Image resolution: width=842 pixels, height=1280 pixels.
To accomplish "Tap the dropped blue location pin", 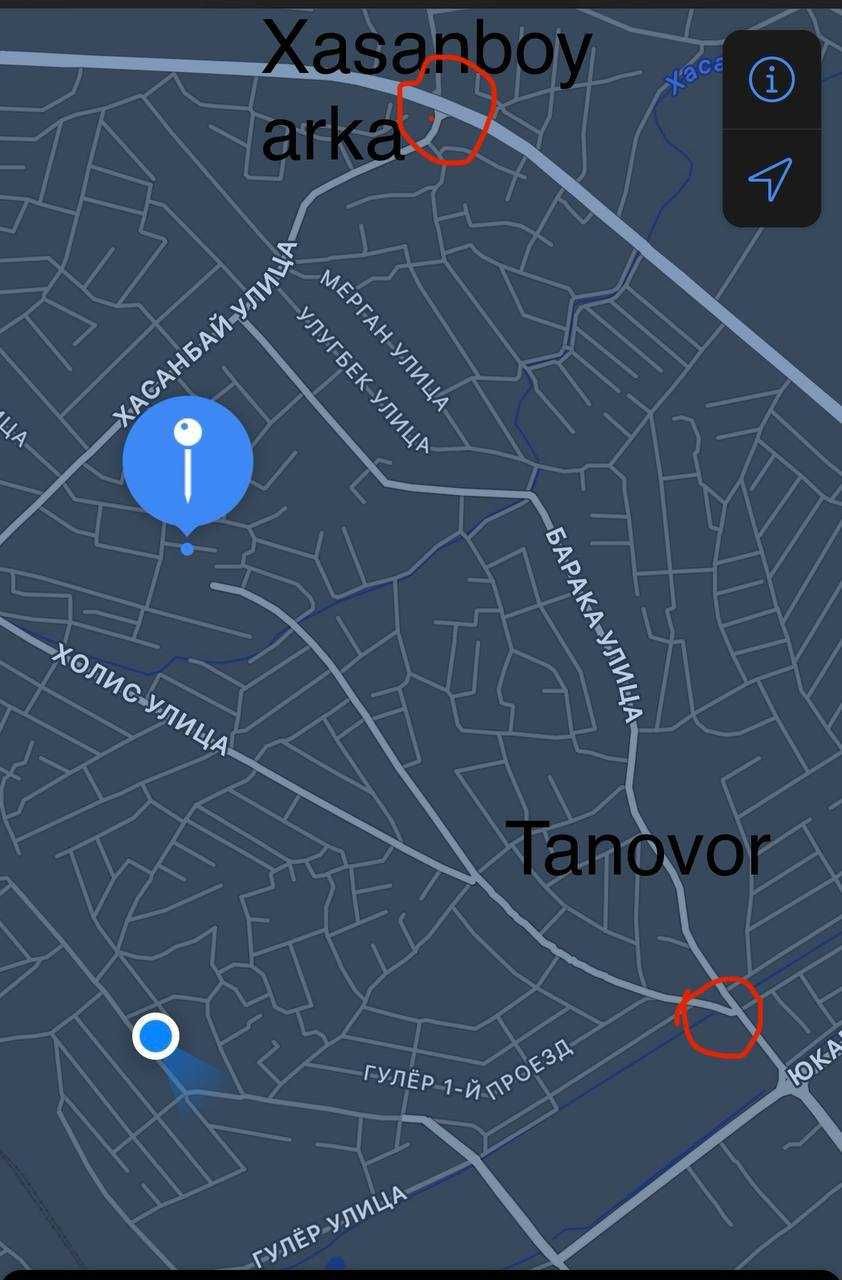I will [x=187, y=463].
